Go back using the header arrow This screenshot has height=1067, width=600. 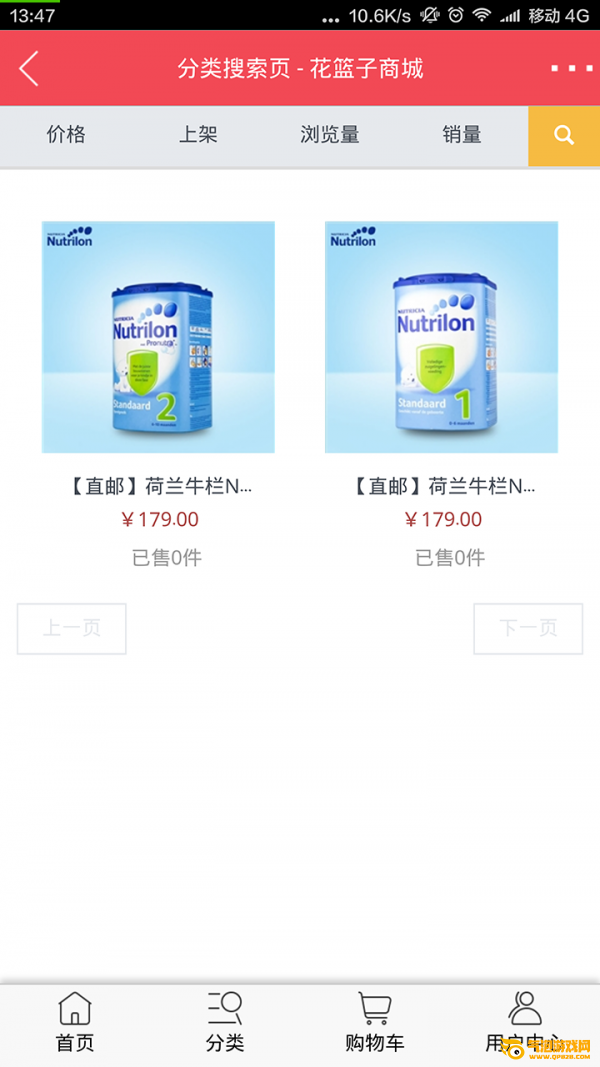29,69
